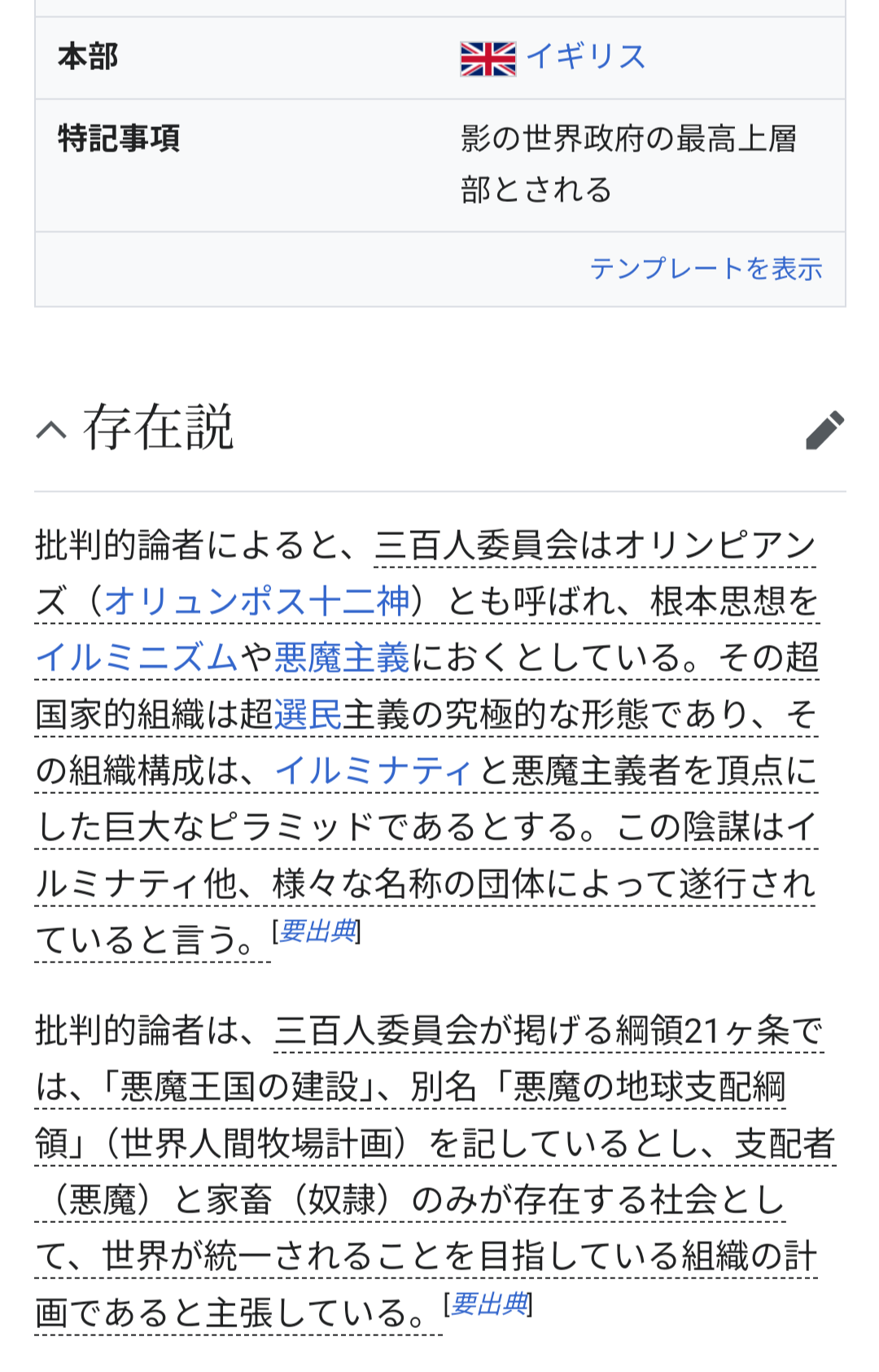This screenshot has width=879, height=1372.
Task: Edit the 存在説 section with pencil icon
Action: click(x=824, y=430)
